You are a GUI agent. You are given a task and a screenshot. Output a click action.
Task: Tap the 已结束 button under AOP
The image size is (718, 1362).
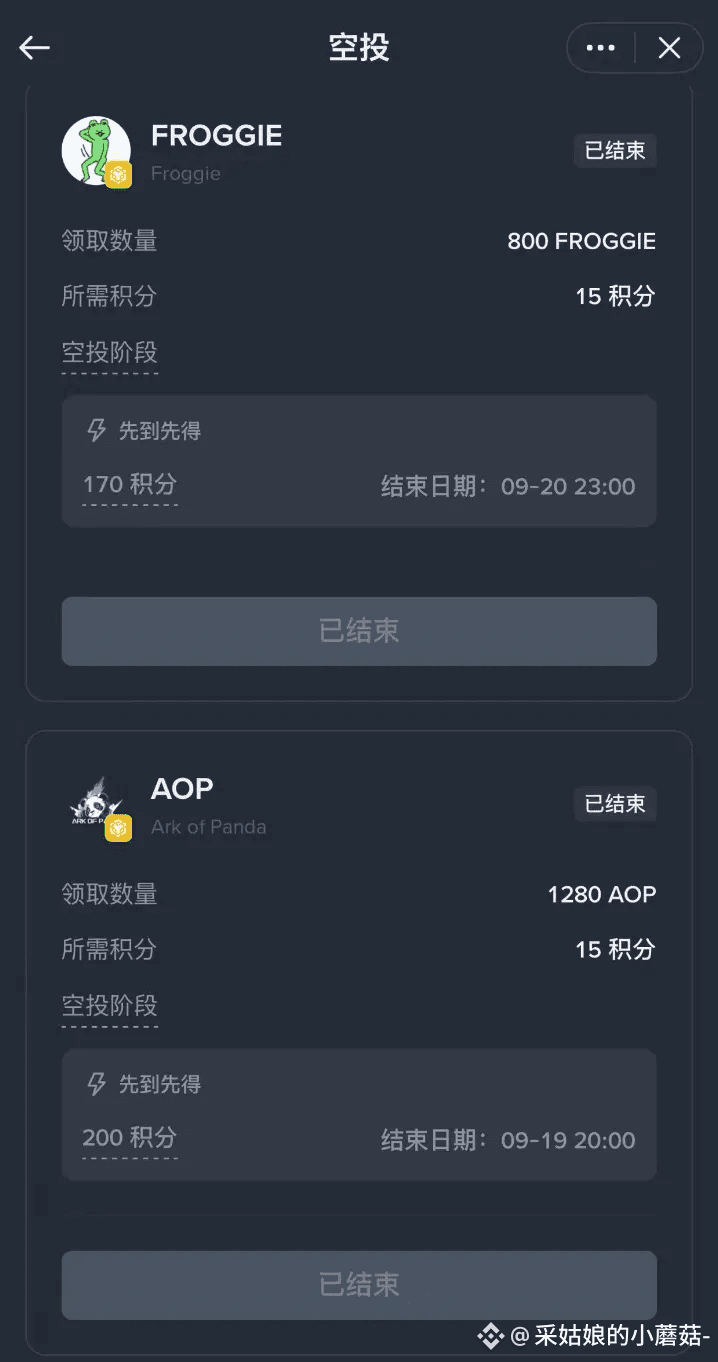(x=359, y=1285)
